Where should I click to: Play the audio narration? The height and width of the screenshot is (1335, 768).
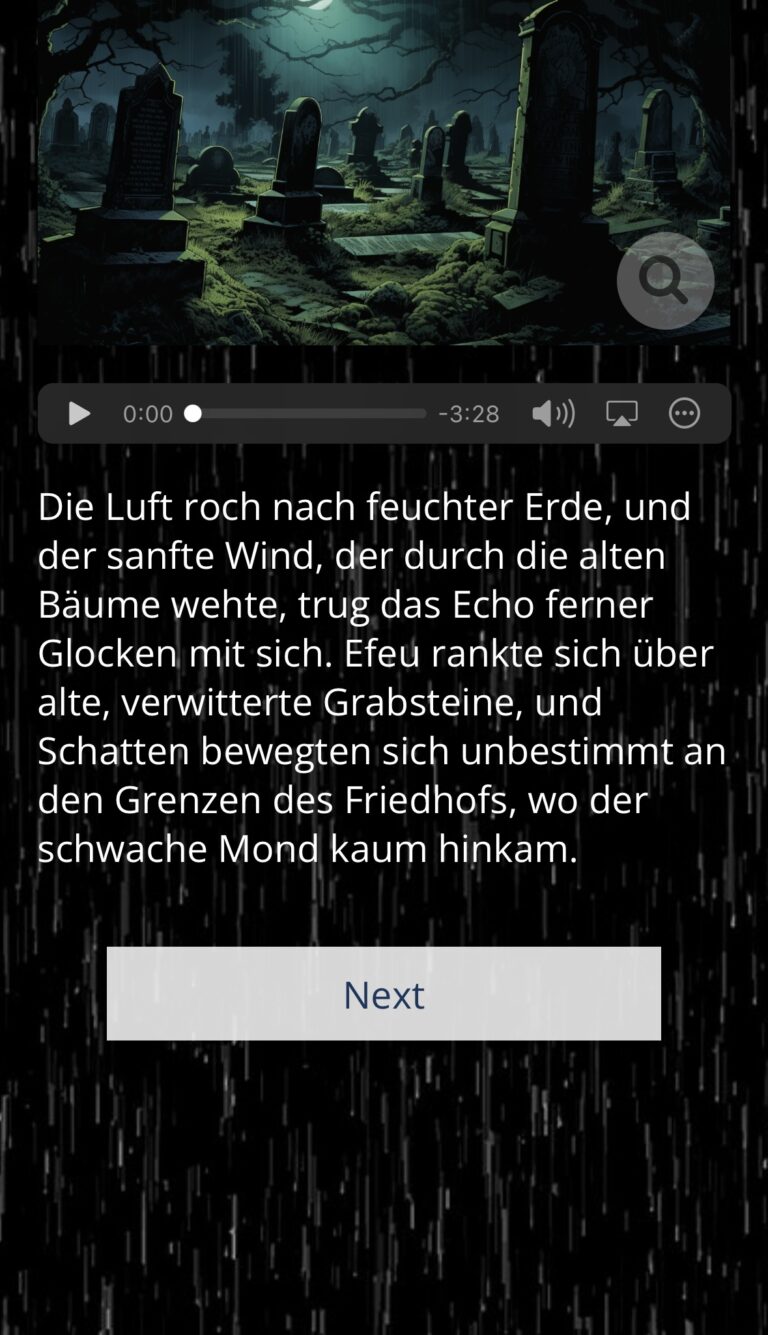pos(79,413)
